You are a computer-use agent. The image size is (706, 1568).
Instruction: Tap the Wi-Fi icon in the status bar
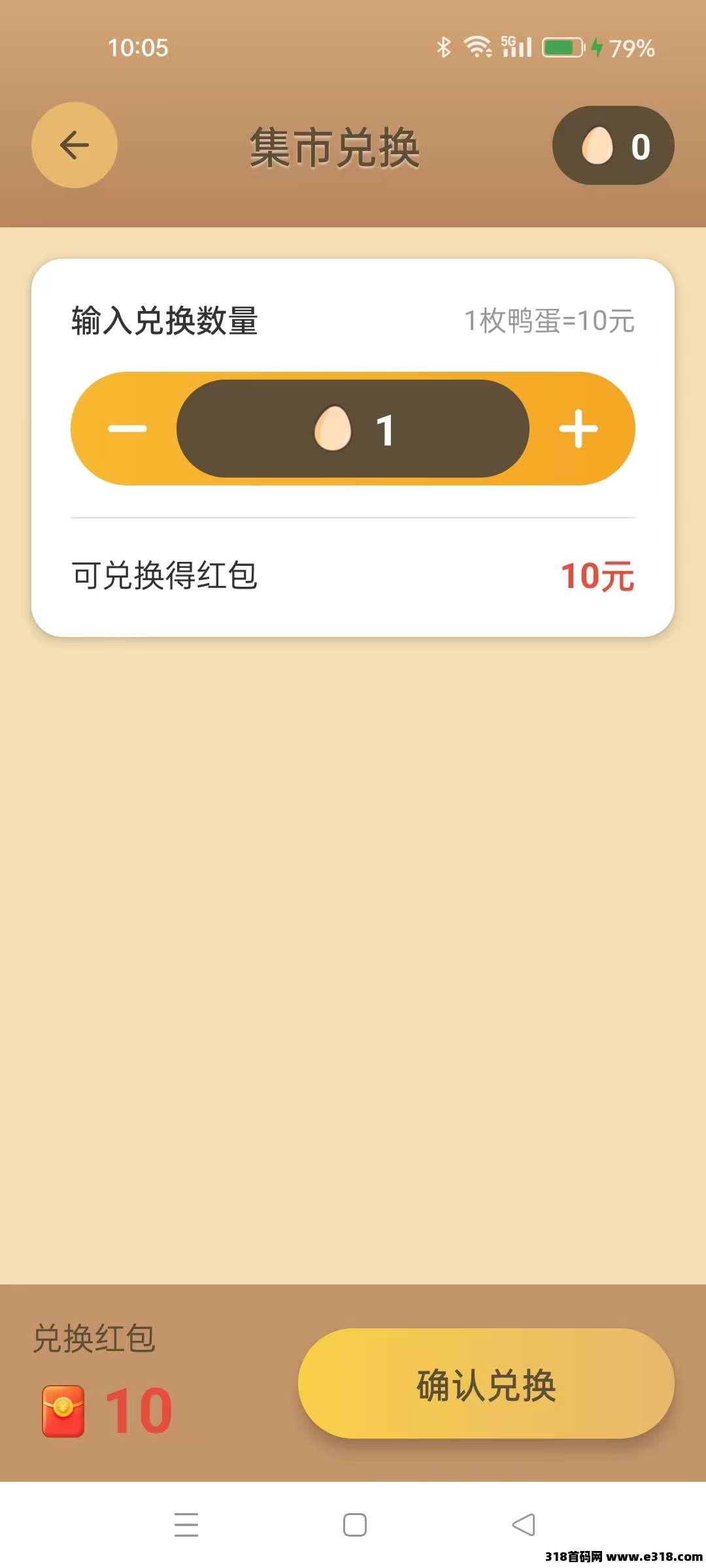(x=476, y=47)
